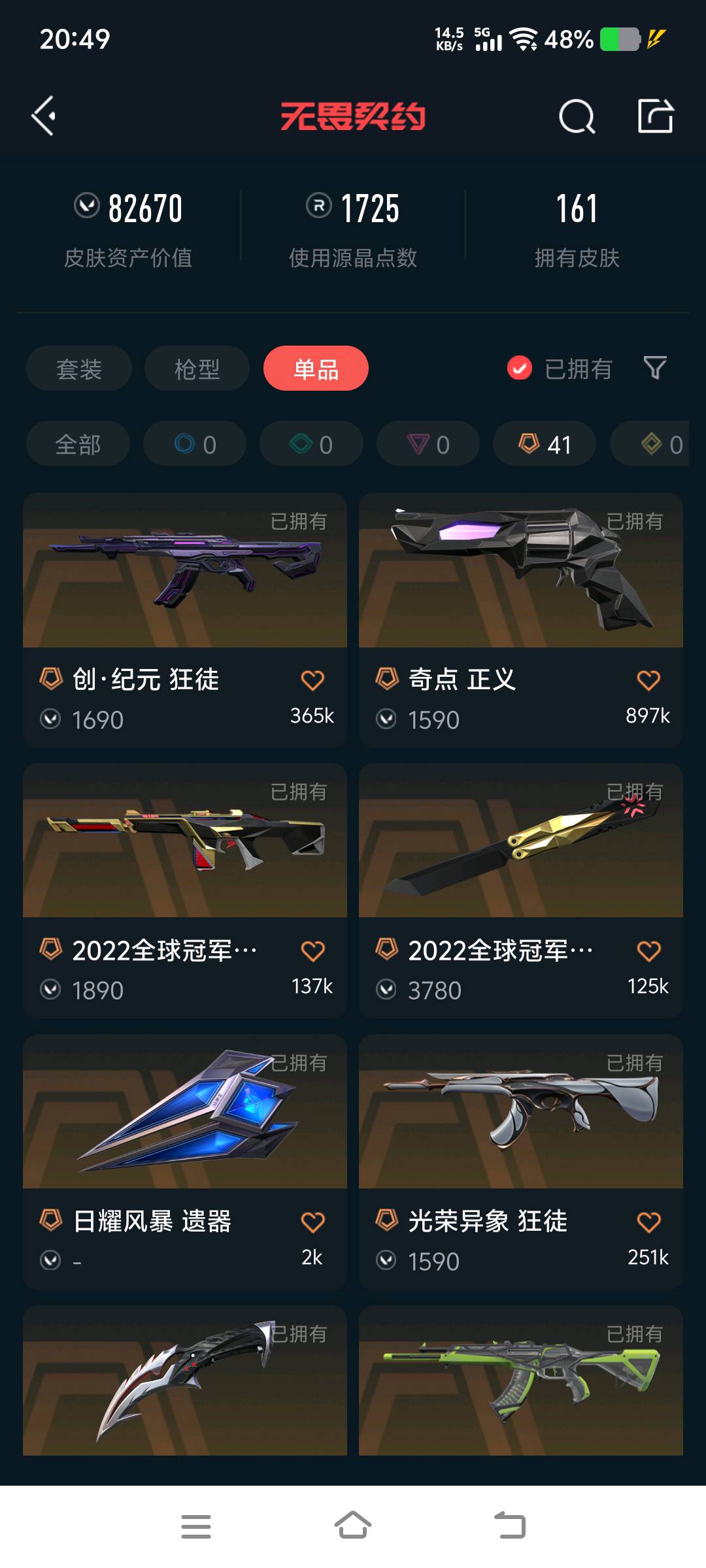Like the 创·纪元 狂徒 skin

point(312,681)
